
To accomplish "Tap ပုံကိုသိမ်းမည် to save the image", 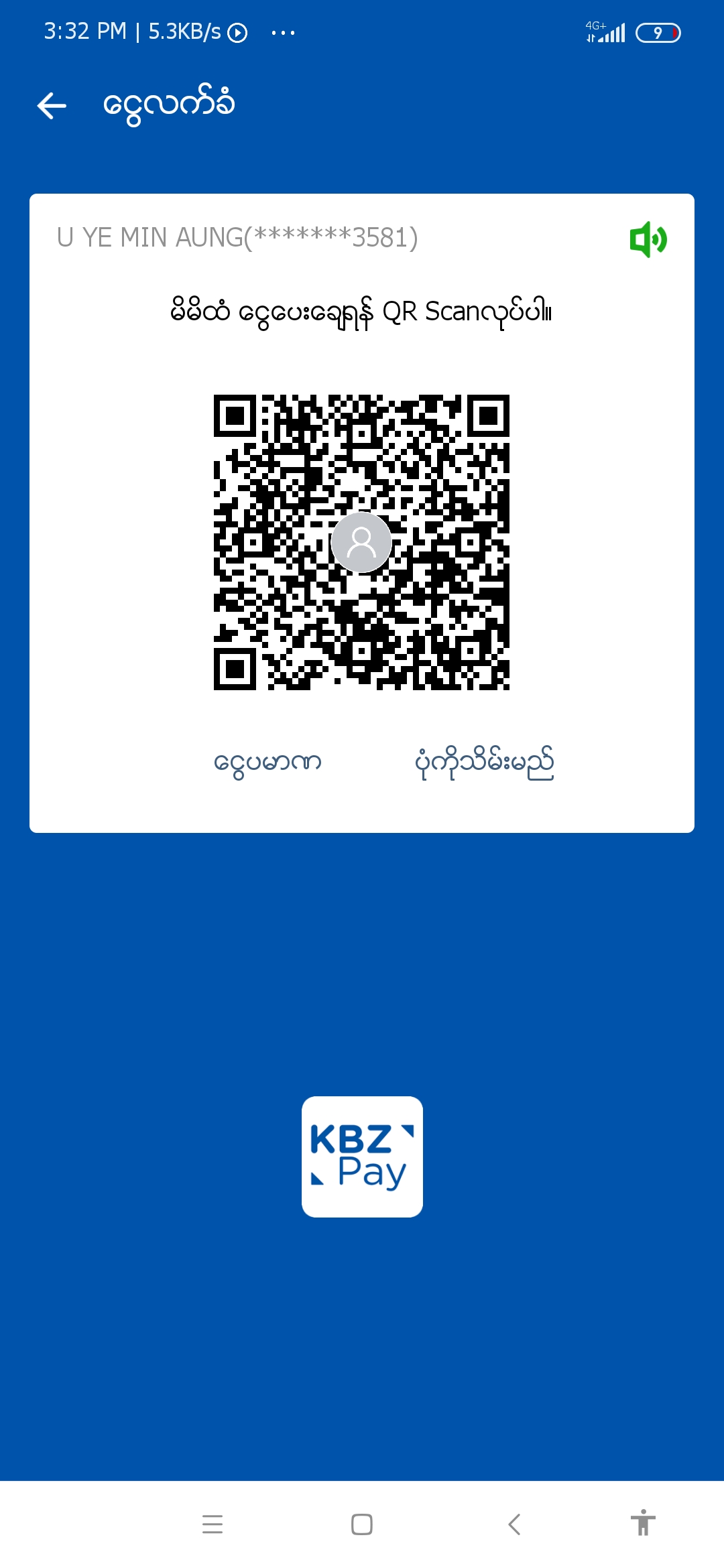I will click(x=484, y=763).
